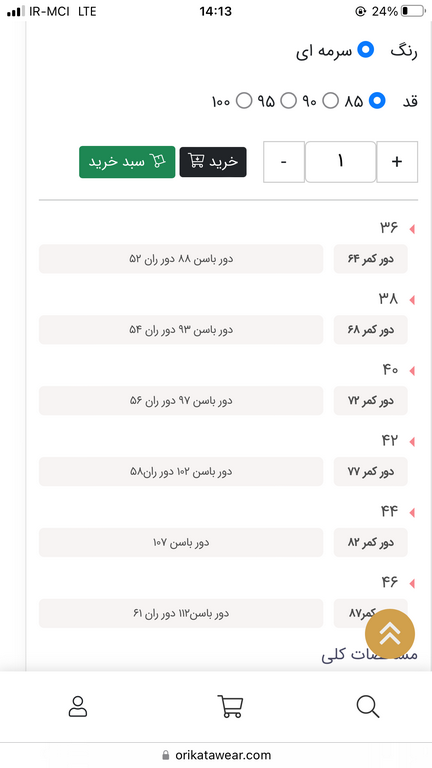This screenshot has height=768, width=432.
Task: Tap the black خرید buy button
Action: point(213,162)
